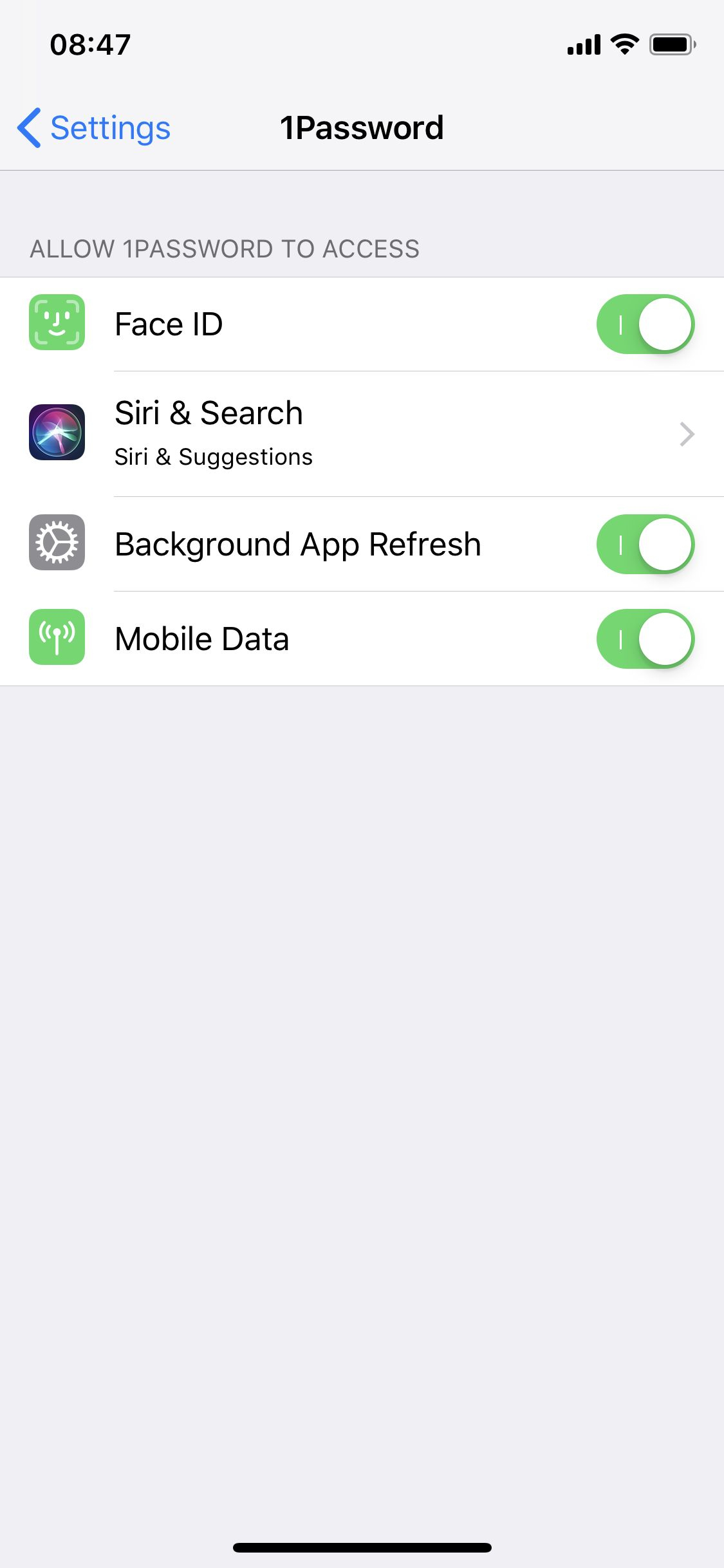The width and height of the screenshot is (724, 1568).
Task: Toggle the Mobile Data switch
Action: [645, 639]
